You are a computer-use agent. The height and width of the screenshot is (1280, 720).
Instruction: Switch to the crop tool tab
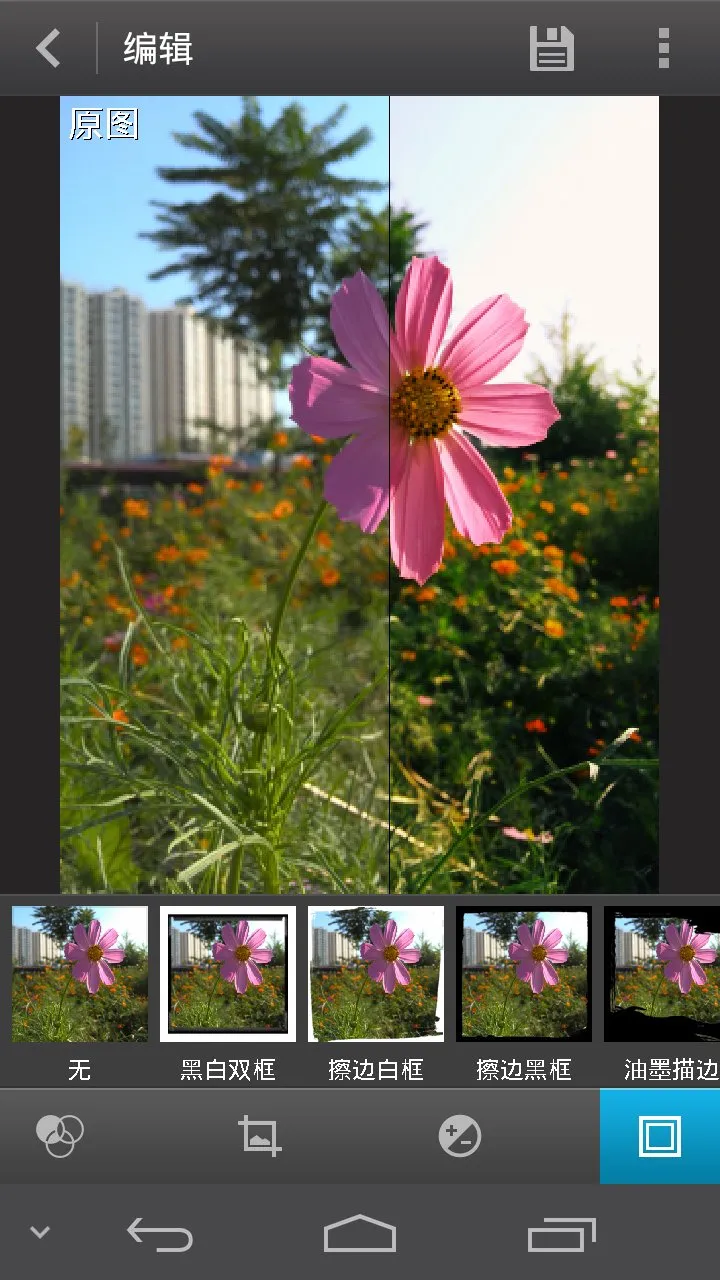pos(260,1136)
